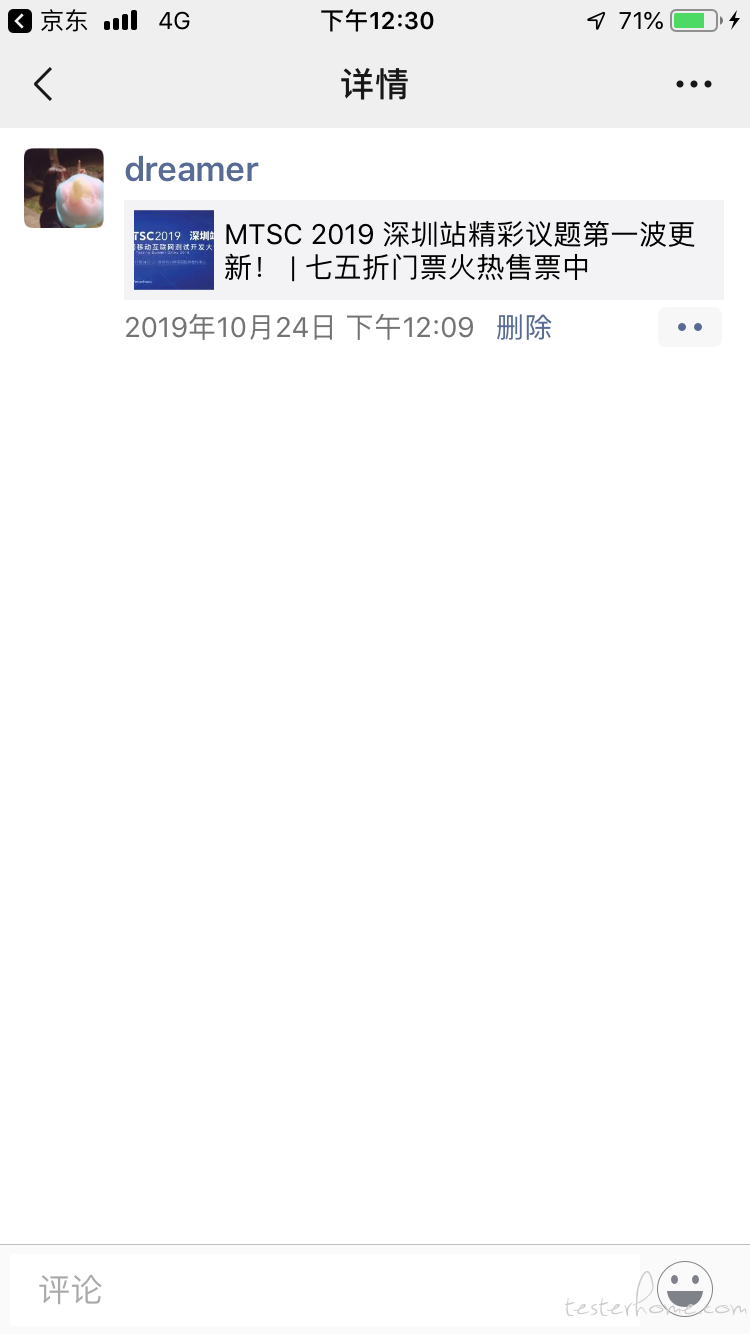Image resolution: width=750 pixels, height=1334 pixels.
Task: Delete this post via 删除 link
Action: [x=524, y=327]
